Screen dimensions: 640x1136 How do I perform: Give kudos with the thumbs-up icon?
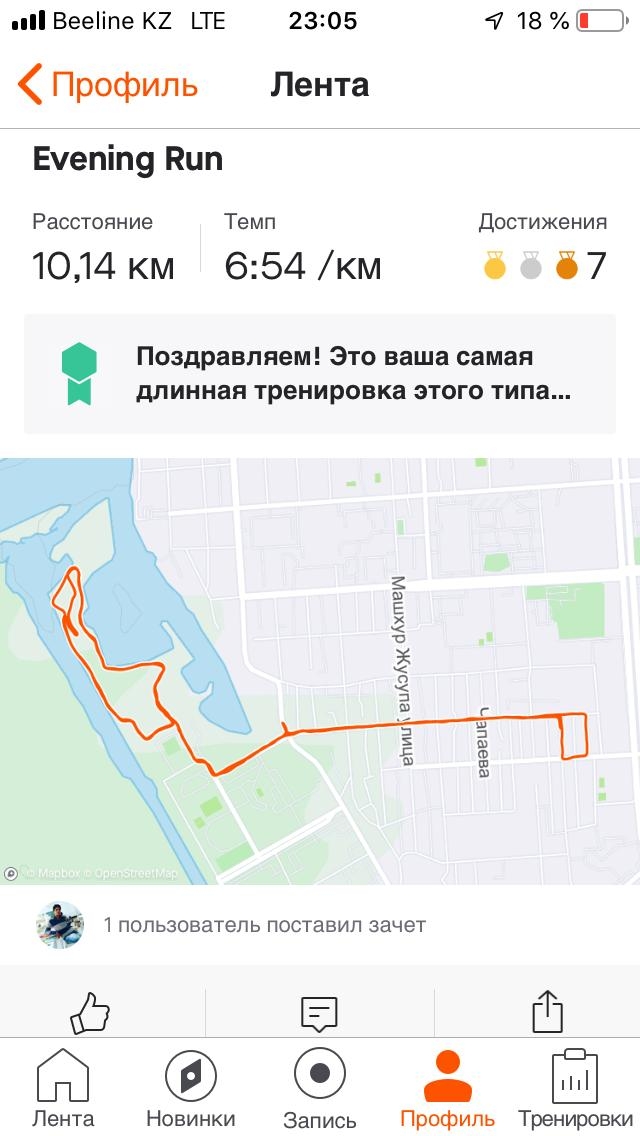point(90,1012)
